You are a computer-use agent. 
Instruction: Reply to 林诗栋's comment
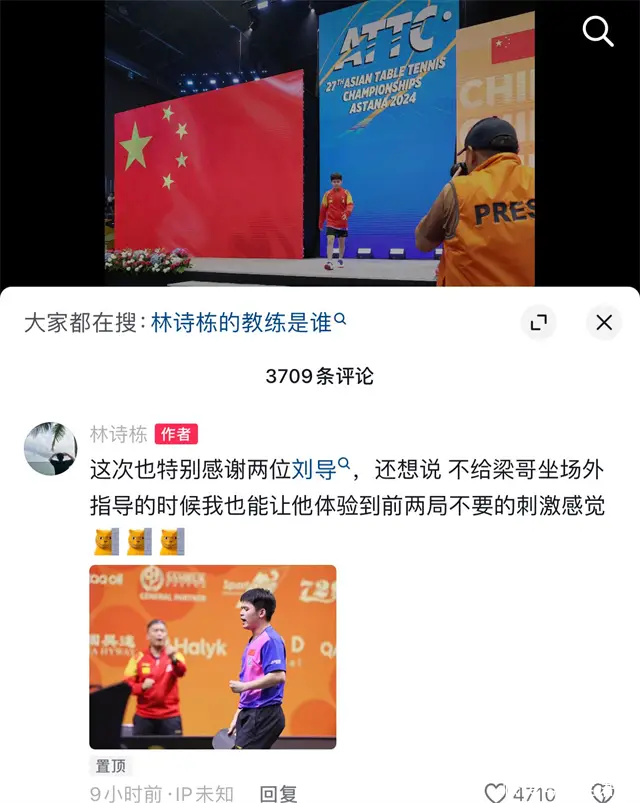click(278, 793)
